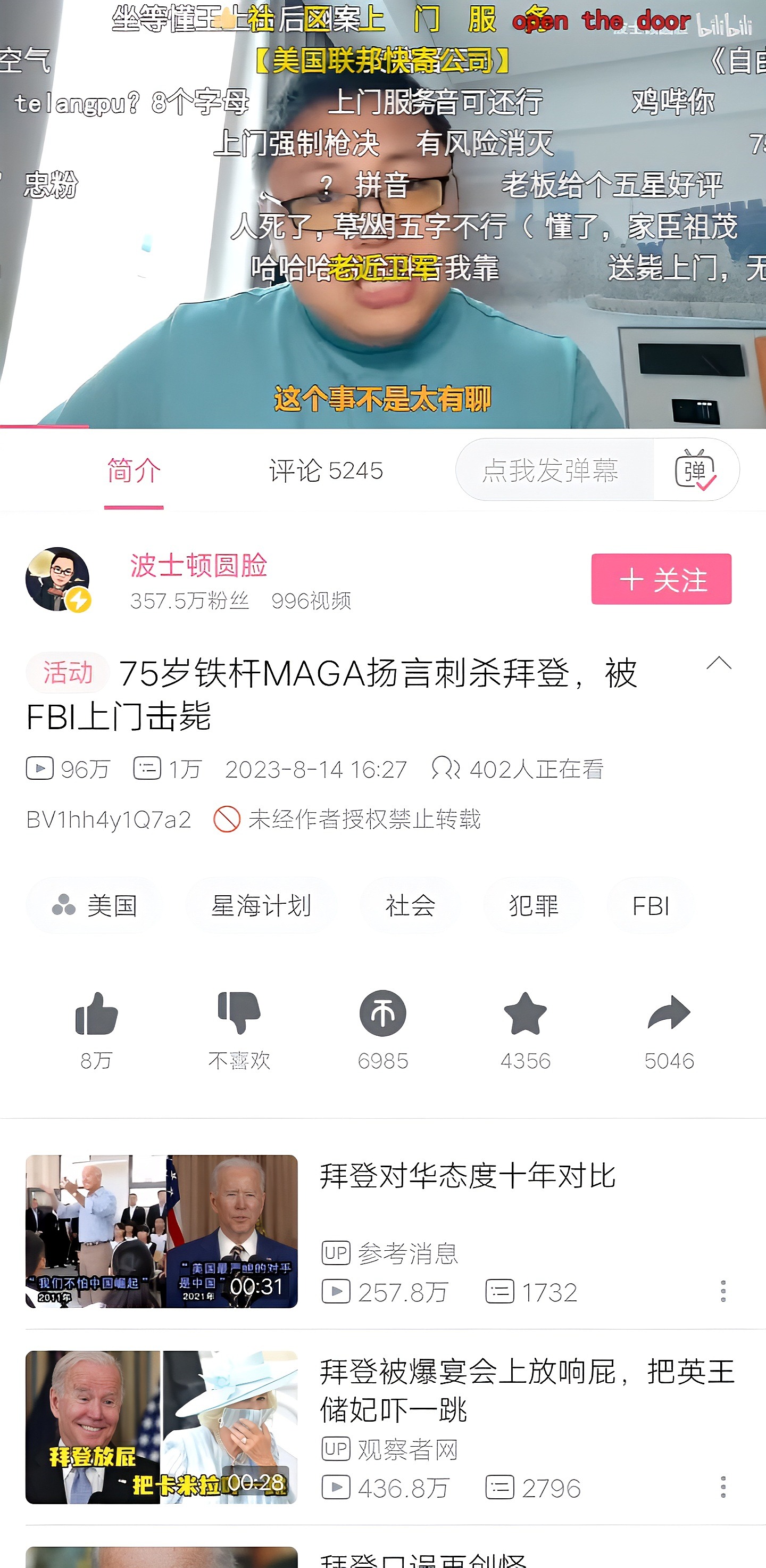The image size is (766, 1568).
Task: Follow 波士顿圆脸 with the 关注 button
Action: (x=661, y=579)
